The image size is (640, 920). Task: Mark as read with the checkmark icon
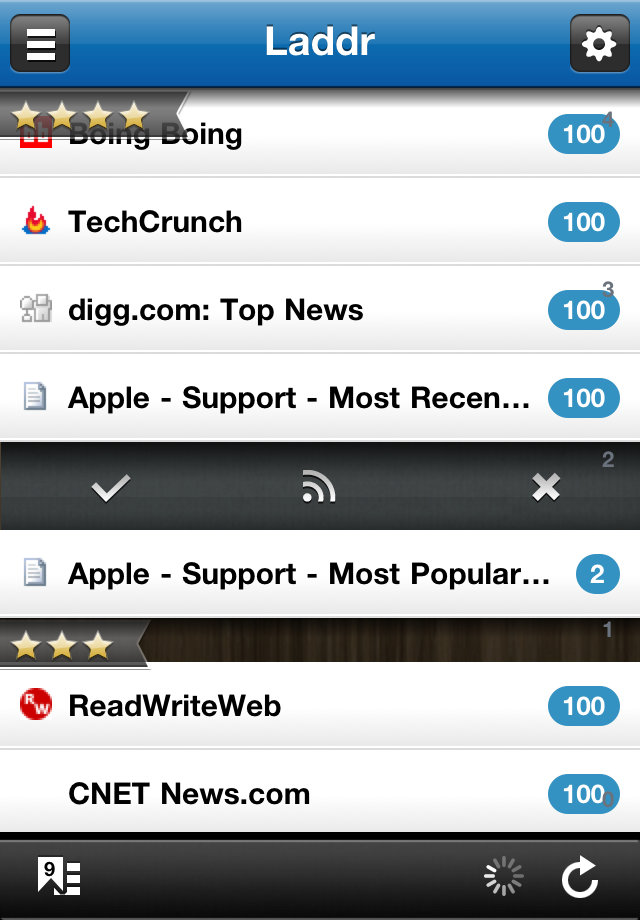[x=110, y=487]
